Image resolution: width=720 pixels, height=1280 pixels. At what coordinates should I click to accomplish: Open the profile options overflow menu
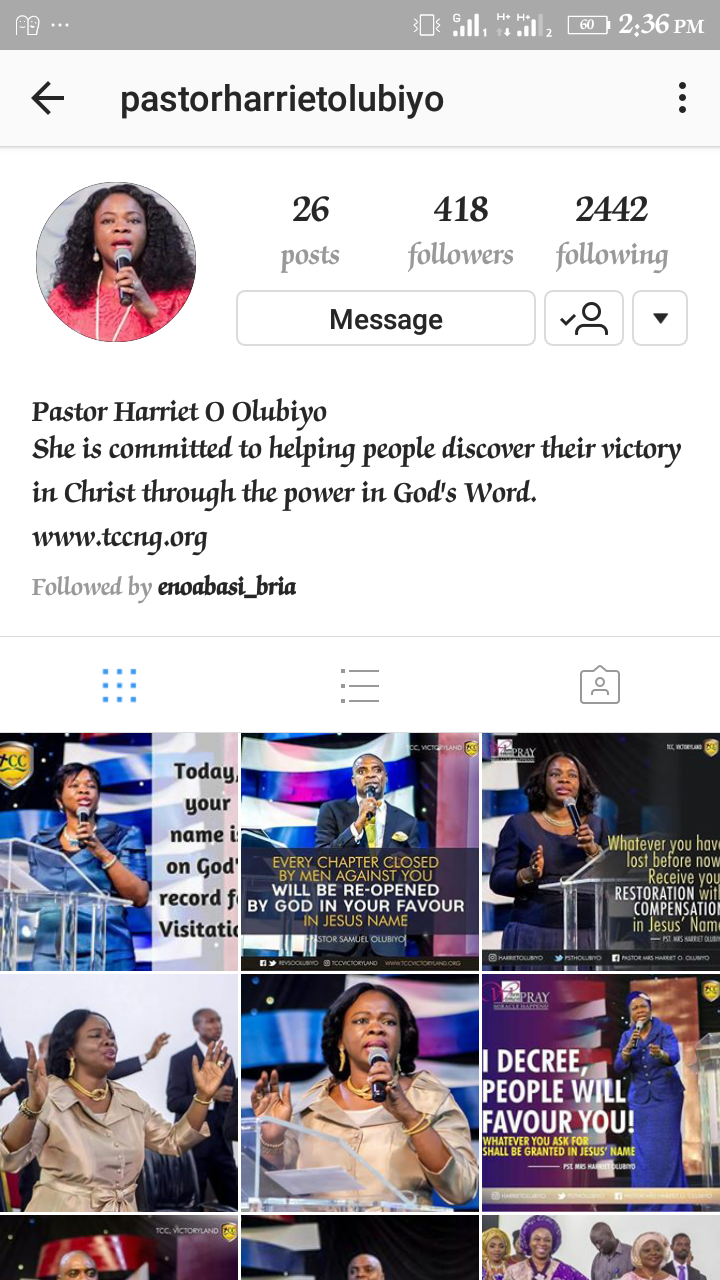[683, 98]
